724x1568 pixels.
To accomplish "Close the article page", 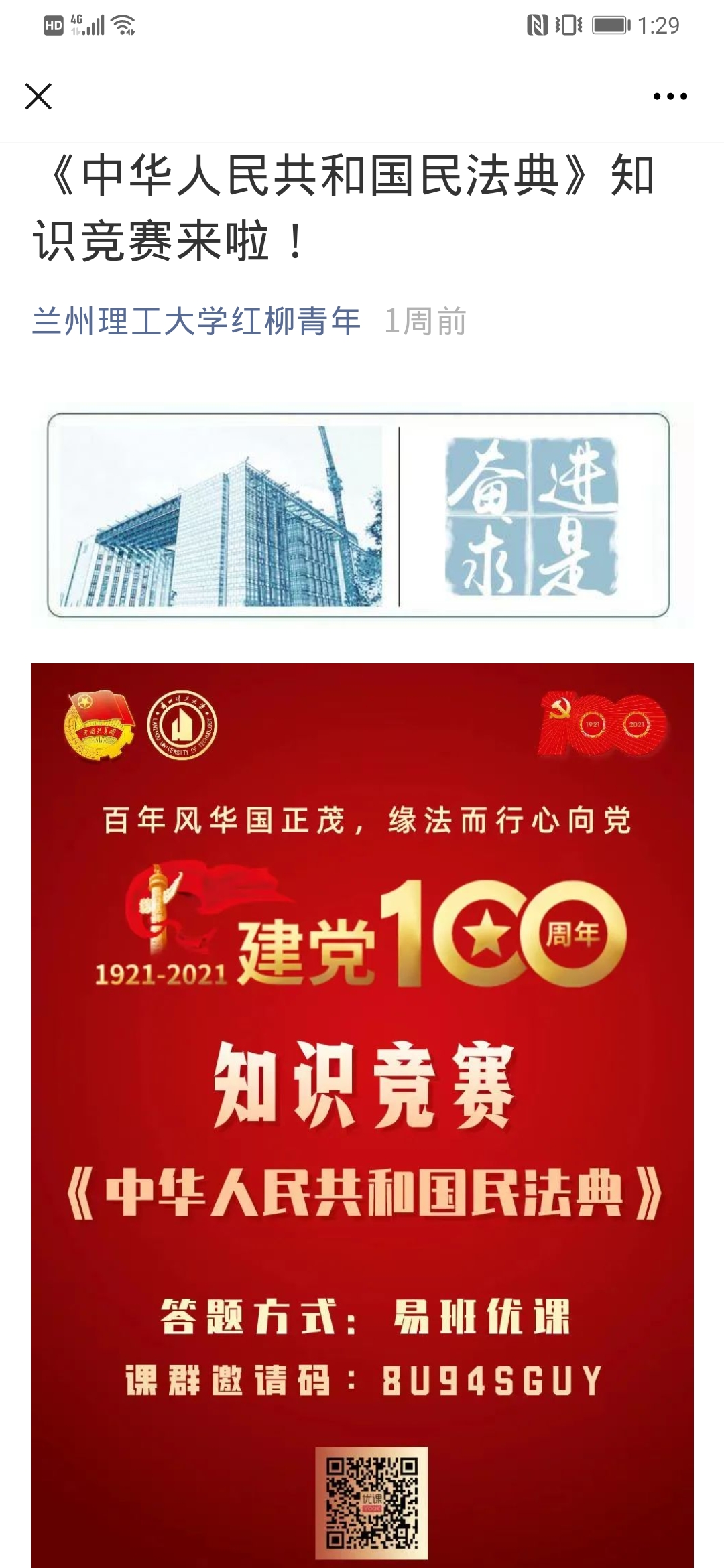I will point(38,96).
